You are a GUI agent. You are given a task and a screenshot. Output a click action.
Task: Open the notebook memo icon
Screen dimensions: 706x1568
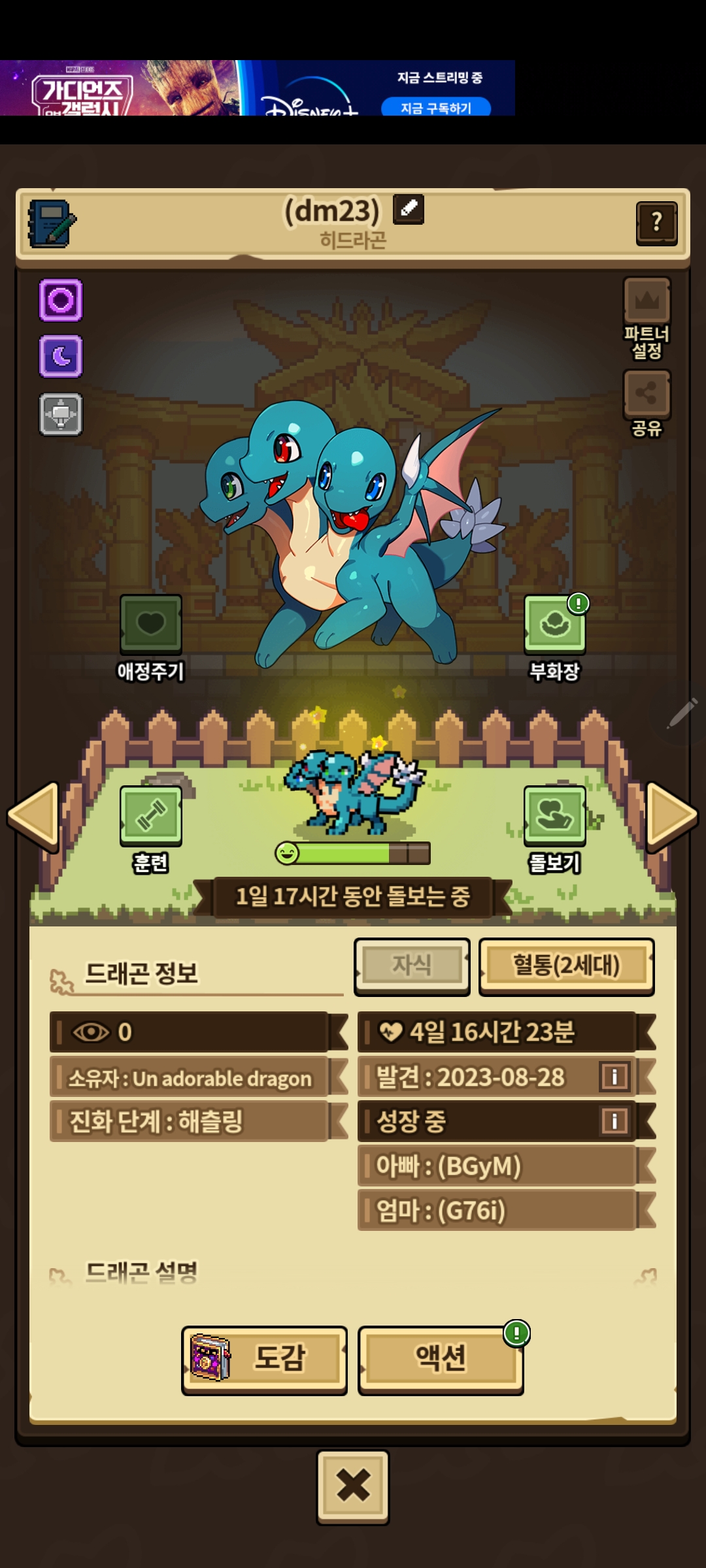pos(52,223)
